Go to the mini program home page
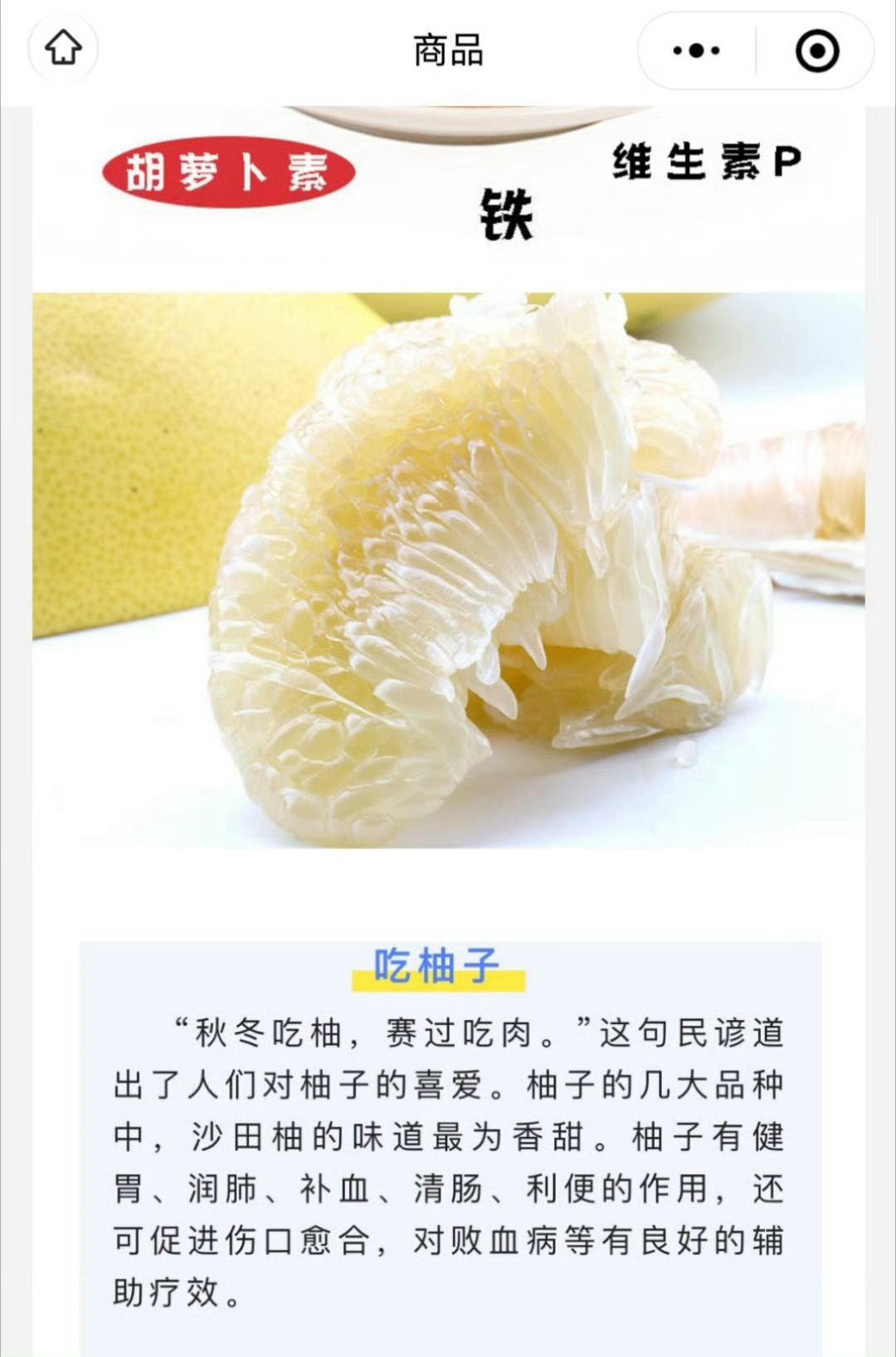 click(x=63, y=48)
